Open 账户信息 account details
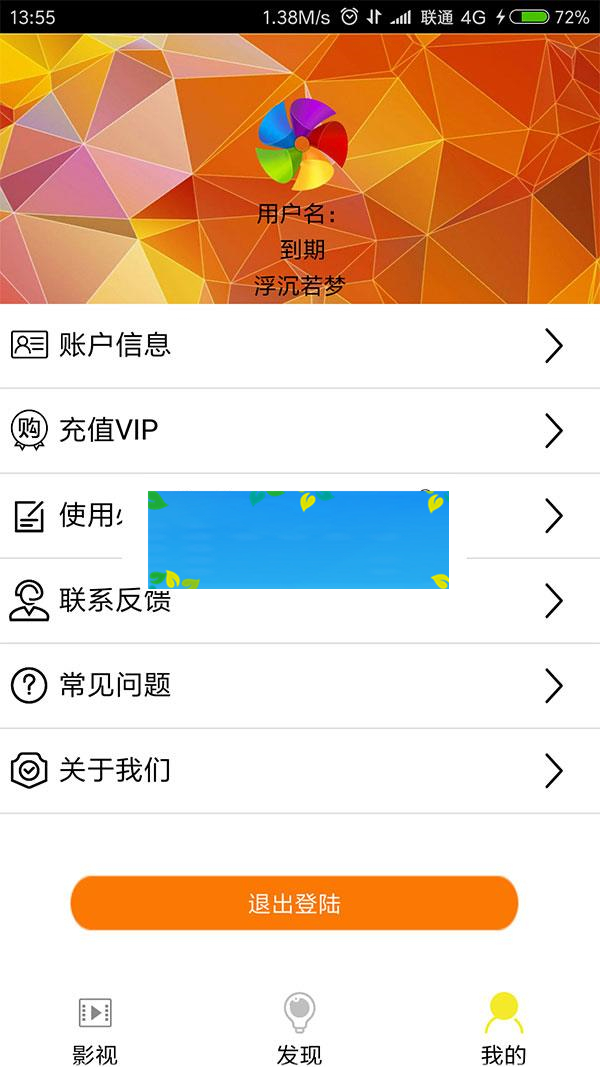 [x=300, y=345]
